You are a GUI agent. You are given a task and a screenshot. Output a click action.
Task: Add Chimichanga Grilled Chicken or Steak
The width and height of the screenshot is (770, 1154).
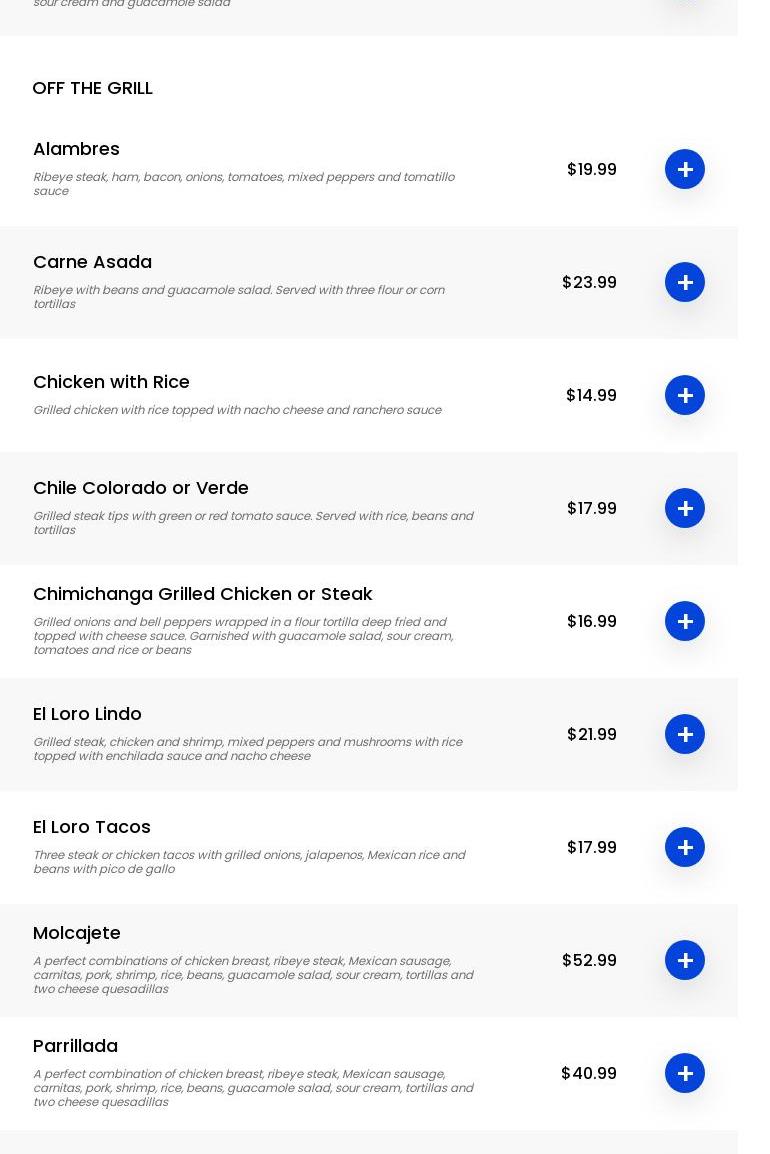tap(685, 621)
